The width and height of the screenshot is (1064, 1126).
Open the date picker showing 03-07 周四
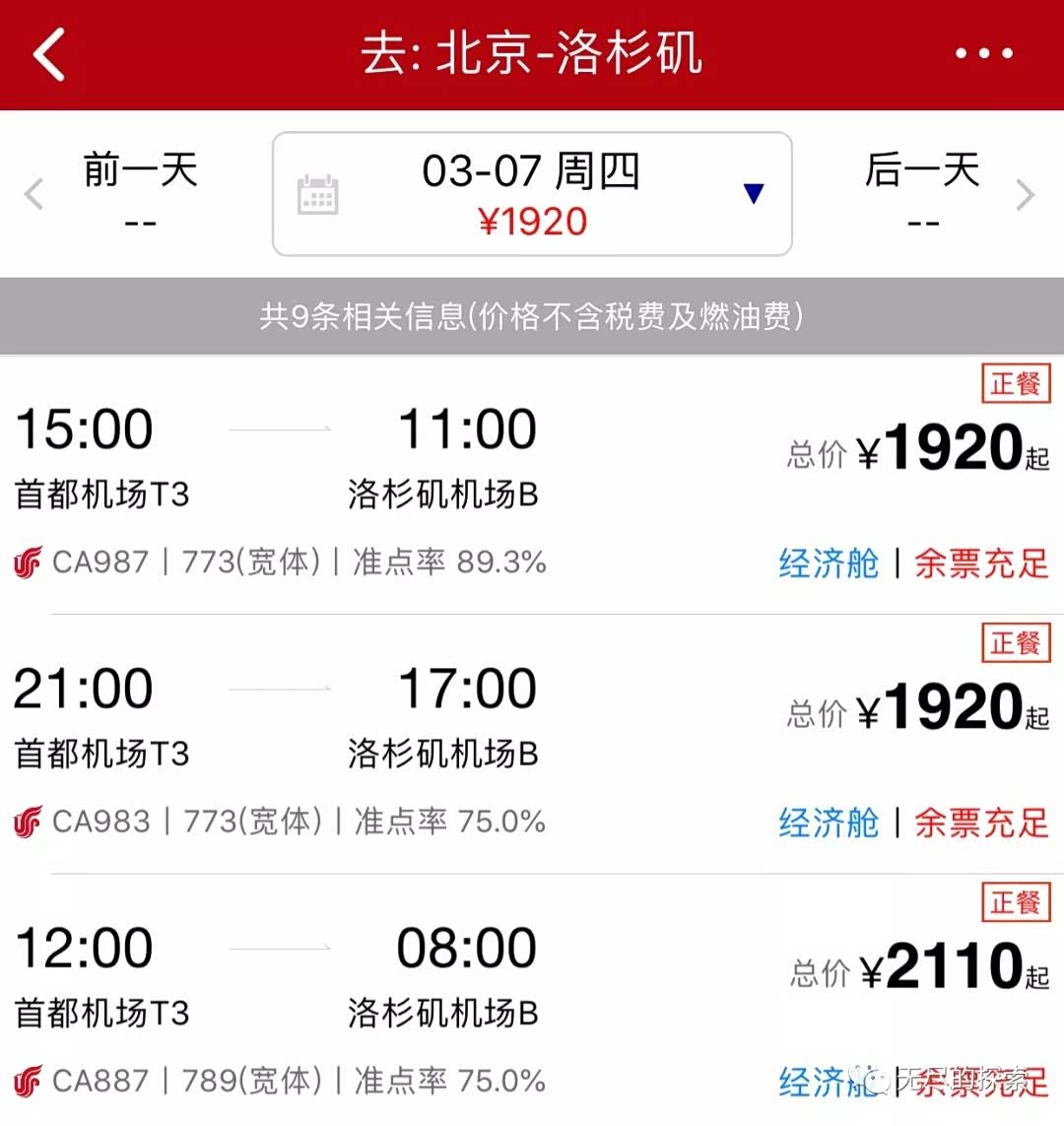[x=532, y=194]
